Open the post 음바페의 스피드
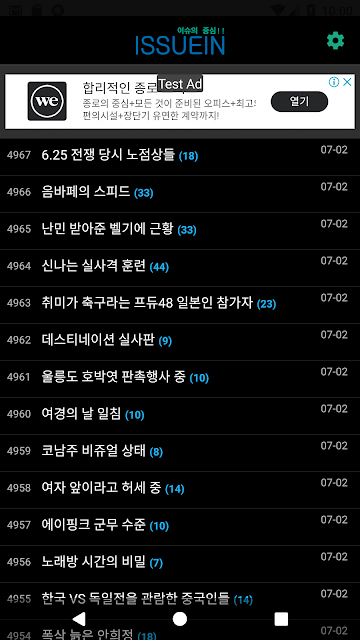The width and height of the screenshot is (360, 640). coord(180,194)
